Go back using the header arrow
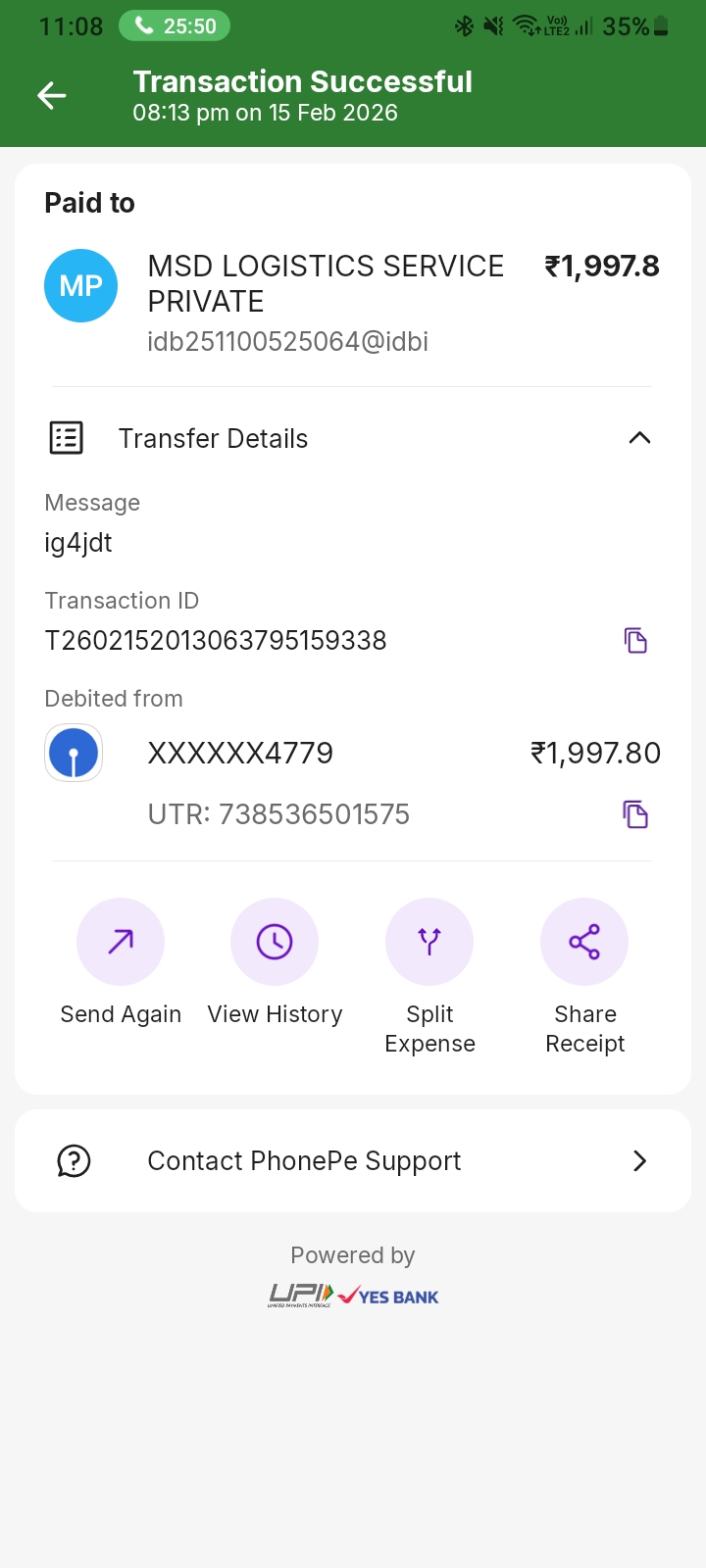Image resolution: width=706 pixels, height=1568 pixels. pos(52,95)
